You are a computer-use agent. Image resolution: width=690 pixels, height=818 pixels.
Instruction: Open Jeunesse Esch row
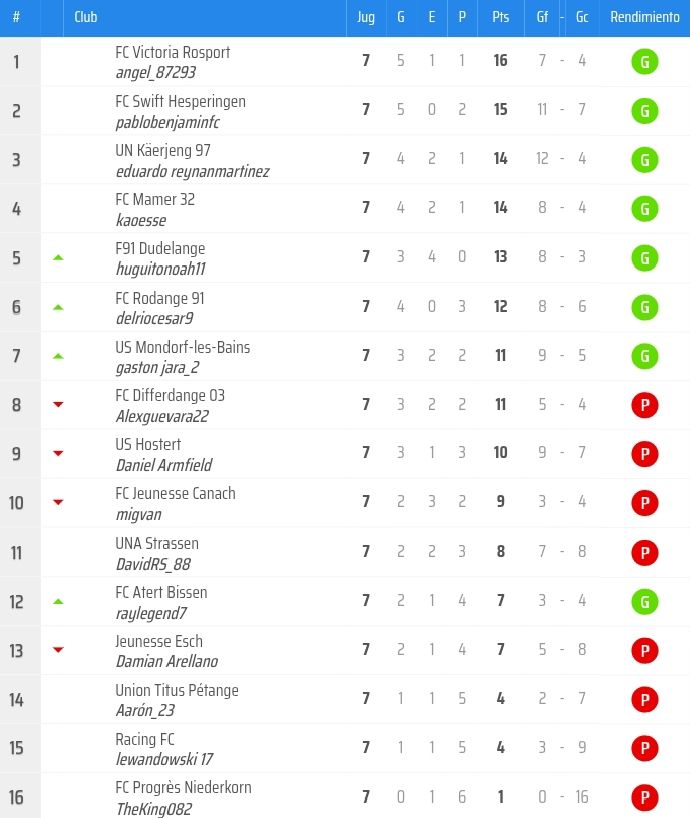159,641
